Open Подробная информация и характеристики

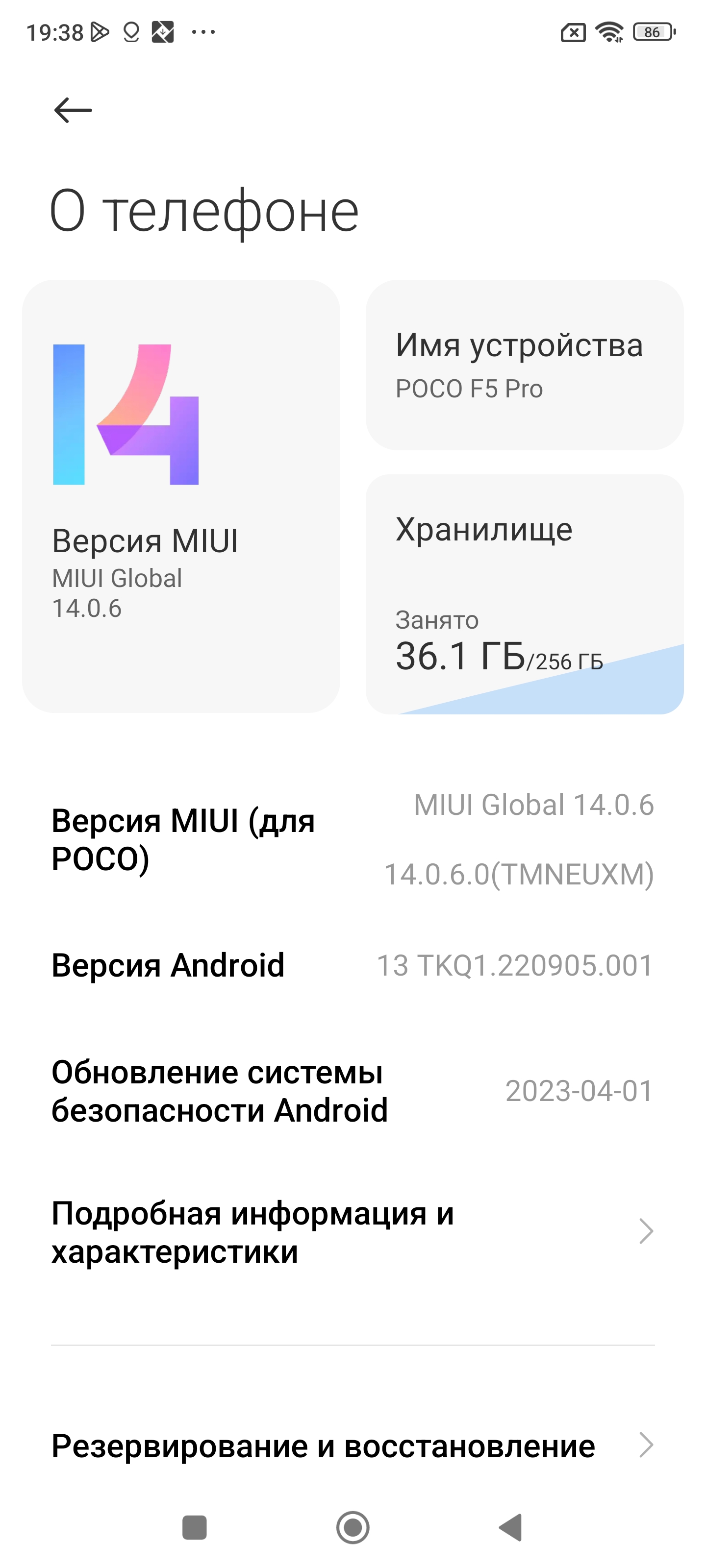pos(353,1232)
